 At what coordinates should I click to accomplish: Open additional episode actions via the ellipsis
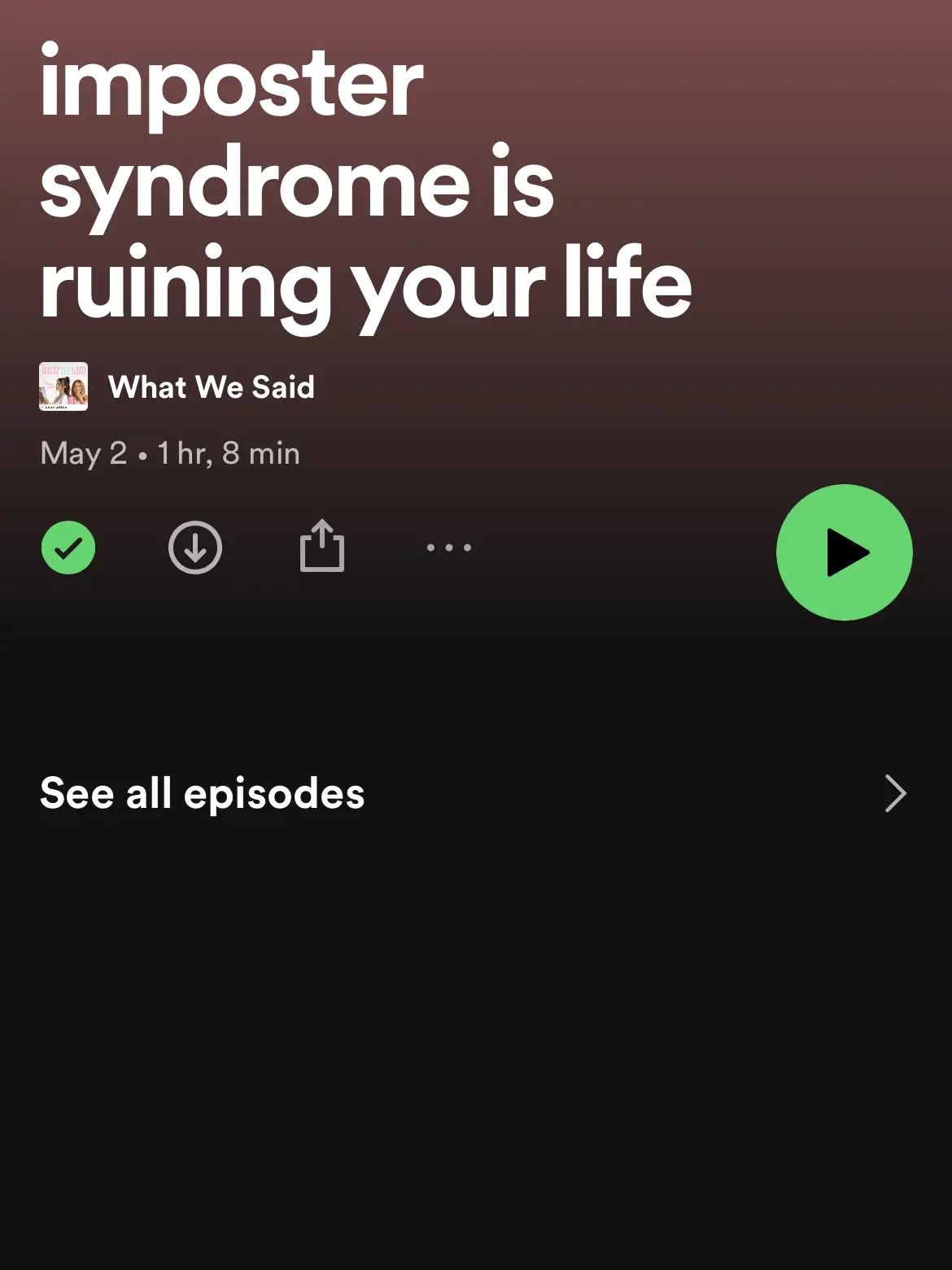coord(449,548)
